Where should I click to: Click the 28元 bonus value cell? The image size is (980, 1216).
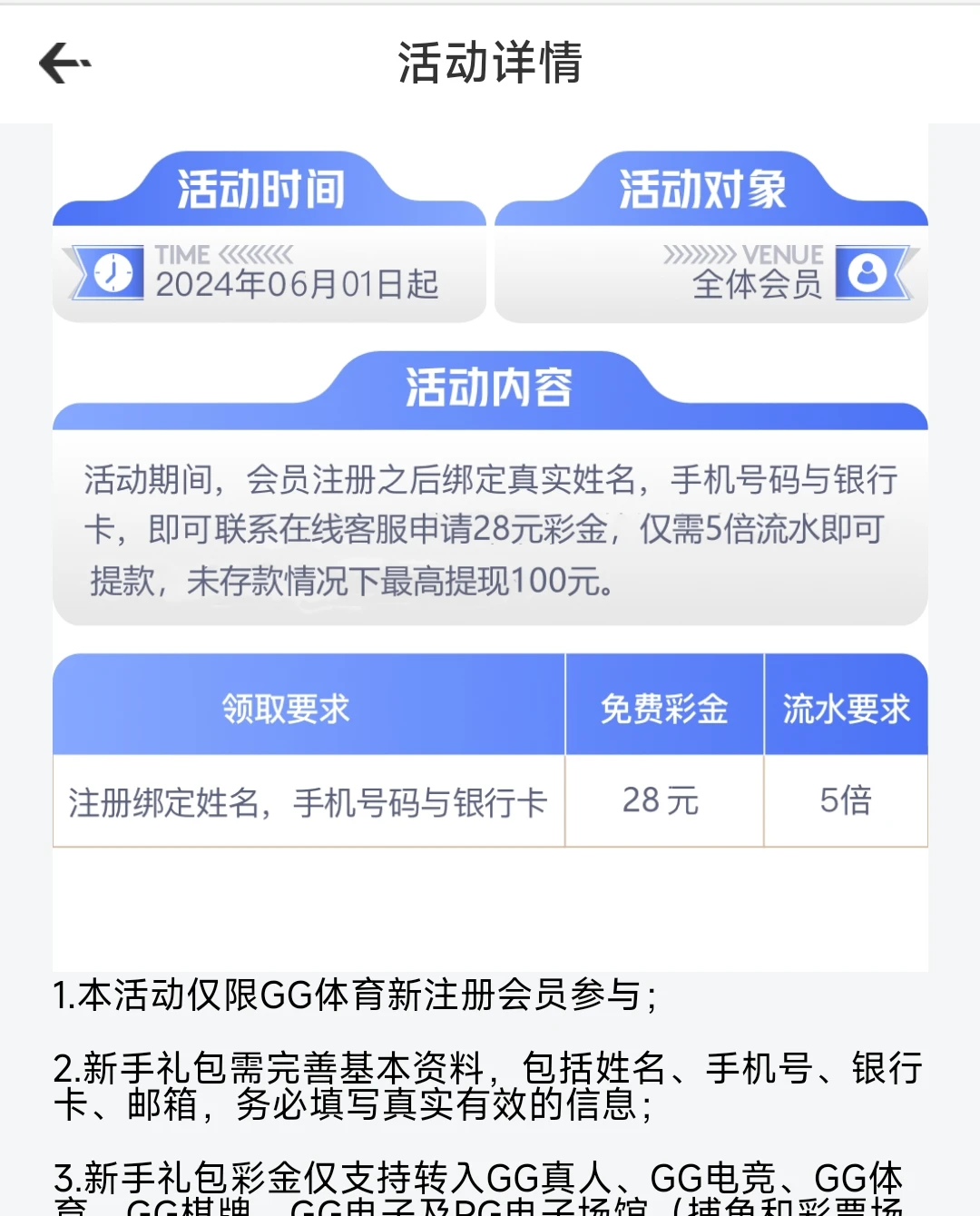point(663,801)
